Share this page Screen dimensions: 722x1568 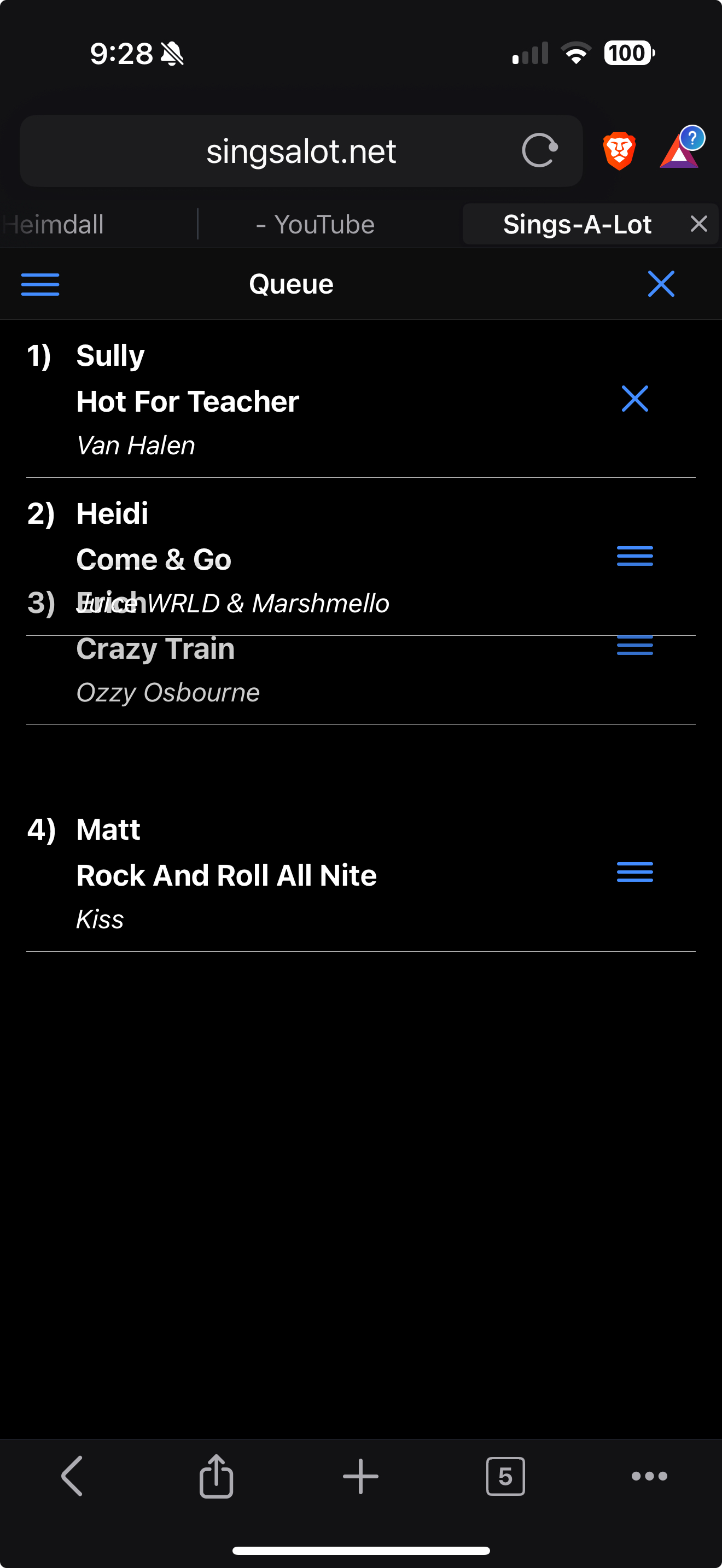pyautogui.click(x=216, y=1476)
